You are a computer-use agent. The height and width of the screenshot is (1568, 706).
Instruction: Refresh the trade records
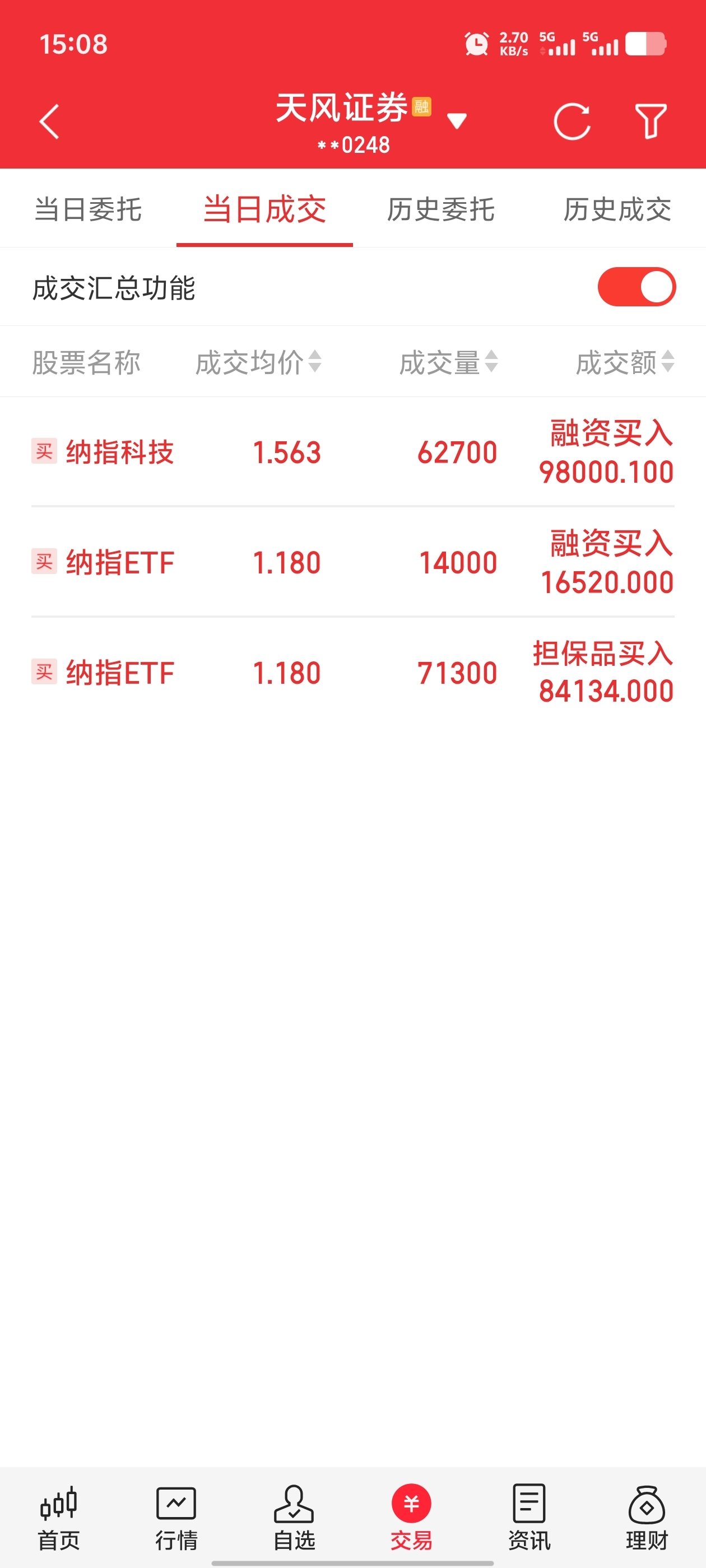(x=572, y=122)
